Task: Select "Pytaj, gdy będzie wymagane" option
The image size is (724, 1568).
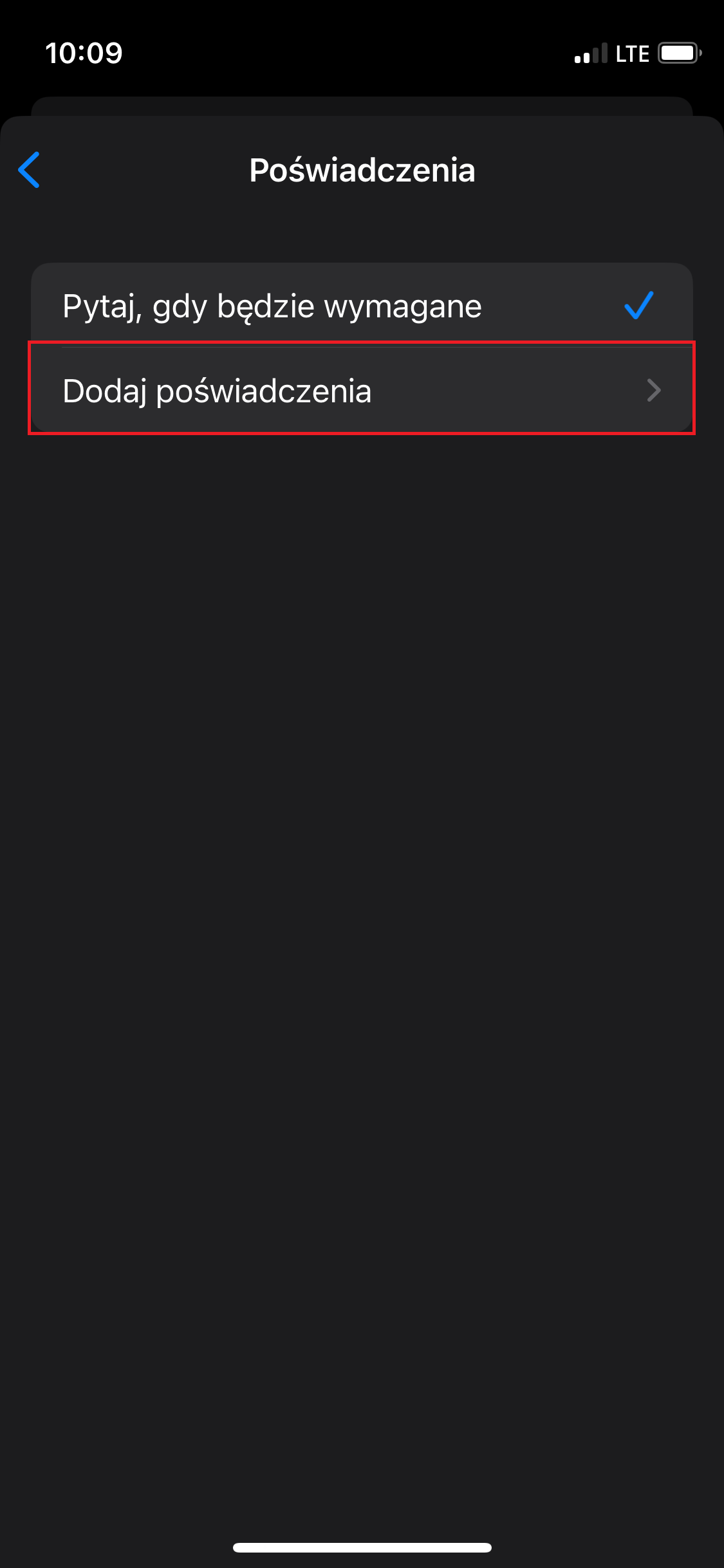Action: (x=362, y=305)
